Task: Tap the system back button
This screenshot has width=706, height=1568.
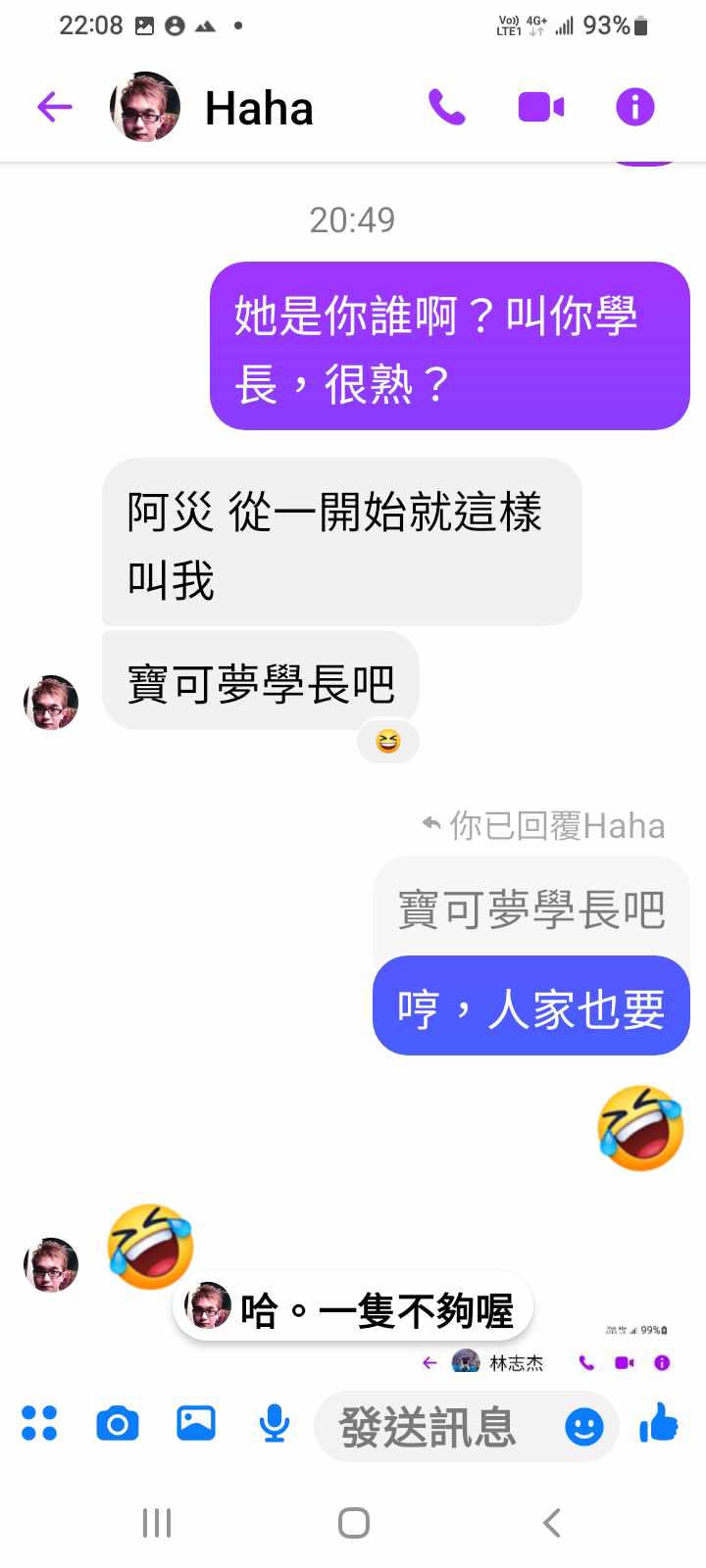Action: coord(551,1523)
